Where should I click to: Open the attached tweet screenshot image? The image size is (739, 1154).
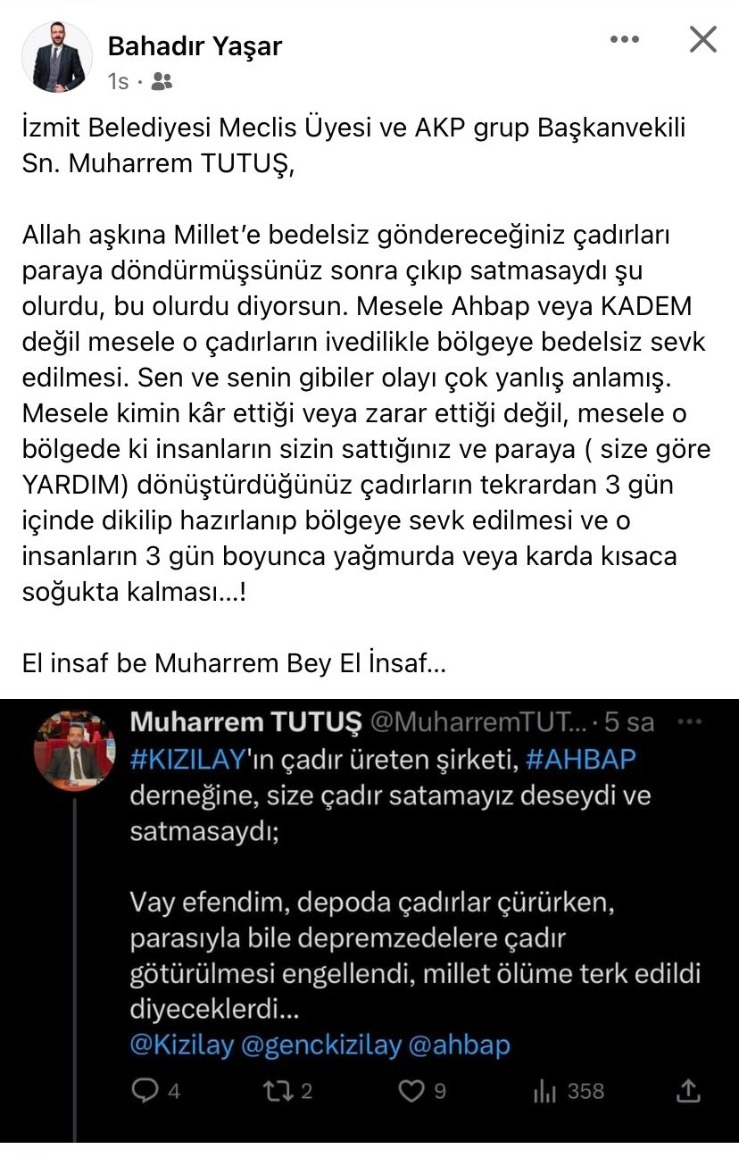click(x=369, y=920)
